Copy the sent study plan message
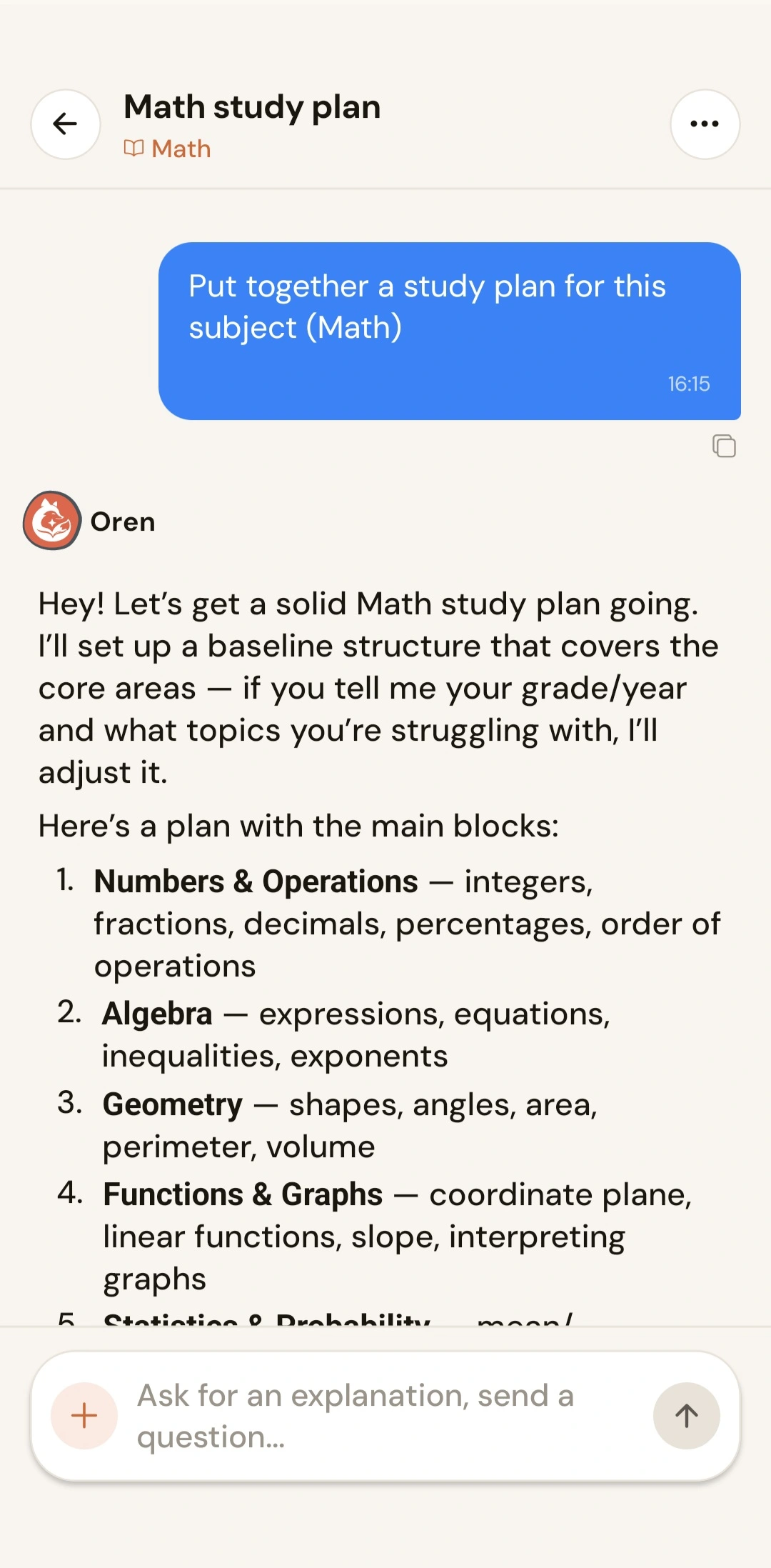The image size is (771, 1568). click(x=724, y=446)
